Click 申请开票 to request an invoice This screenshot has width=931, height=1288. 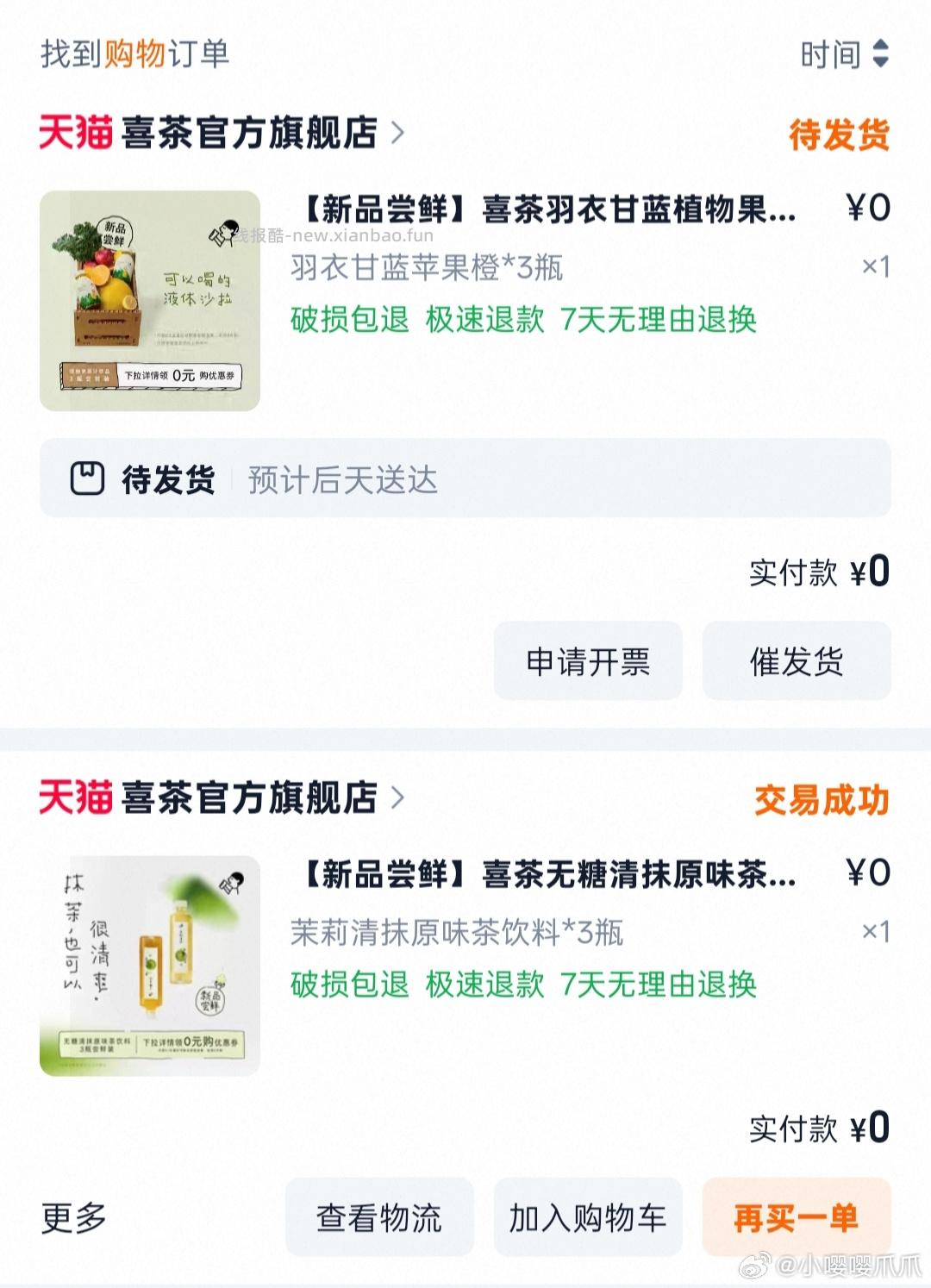587,660
